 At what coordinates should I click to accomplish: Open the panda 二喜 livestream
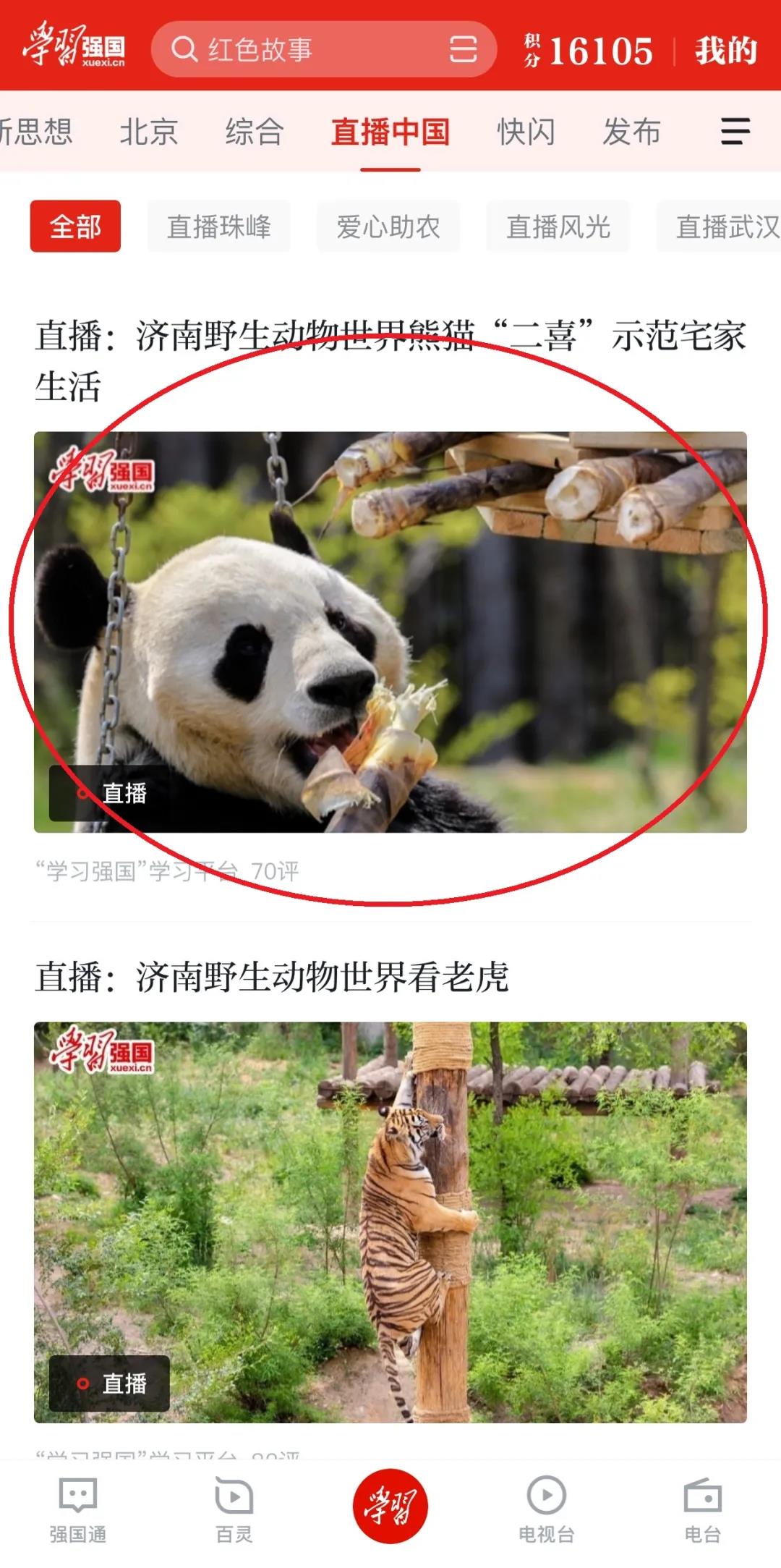click(390, 631)
